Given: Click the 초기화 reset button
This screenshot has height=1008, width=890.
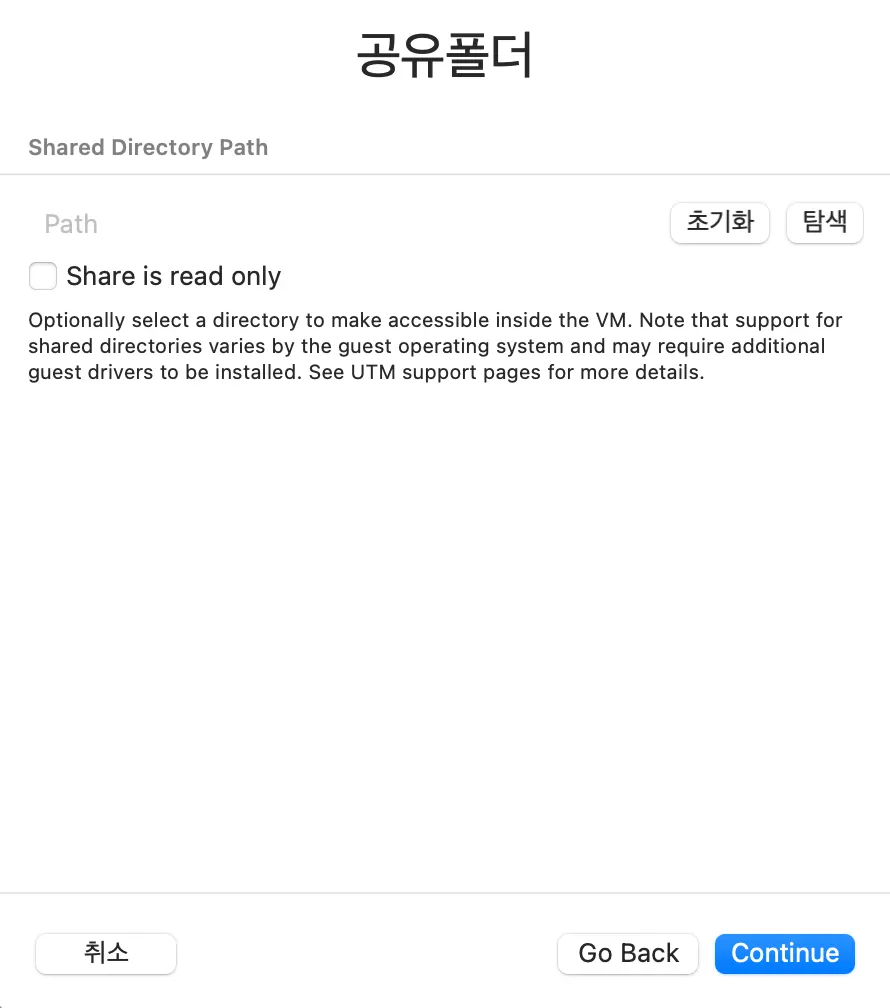Looking at the screenshot, I should (719, 223).
